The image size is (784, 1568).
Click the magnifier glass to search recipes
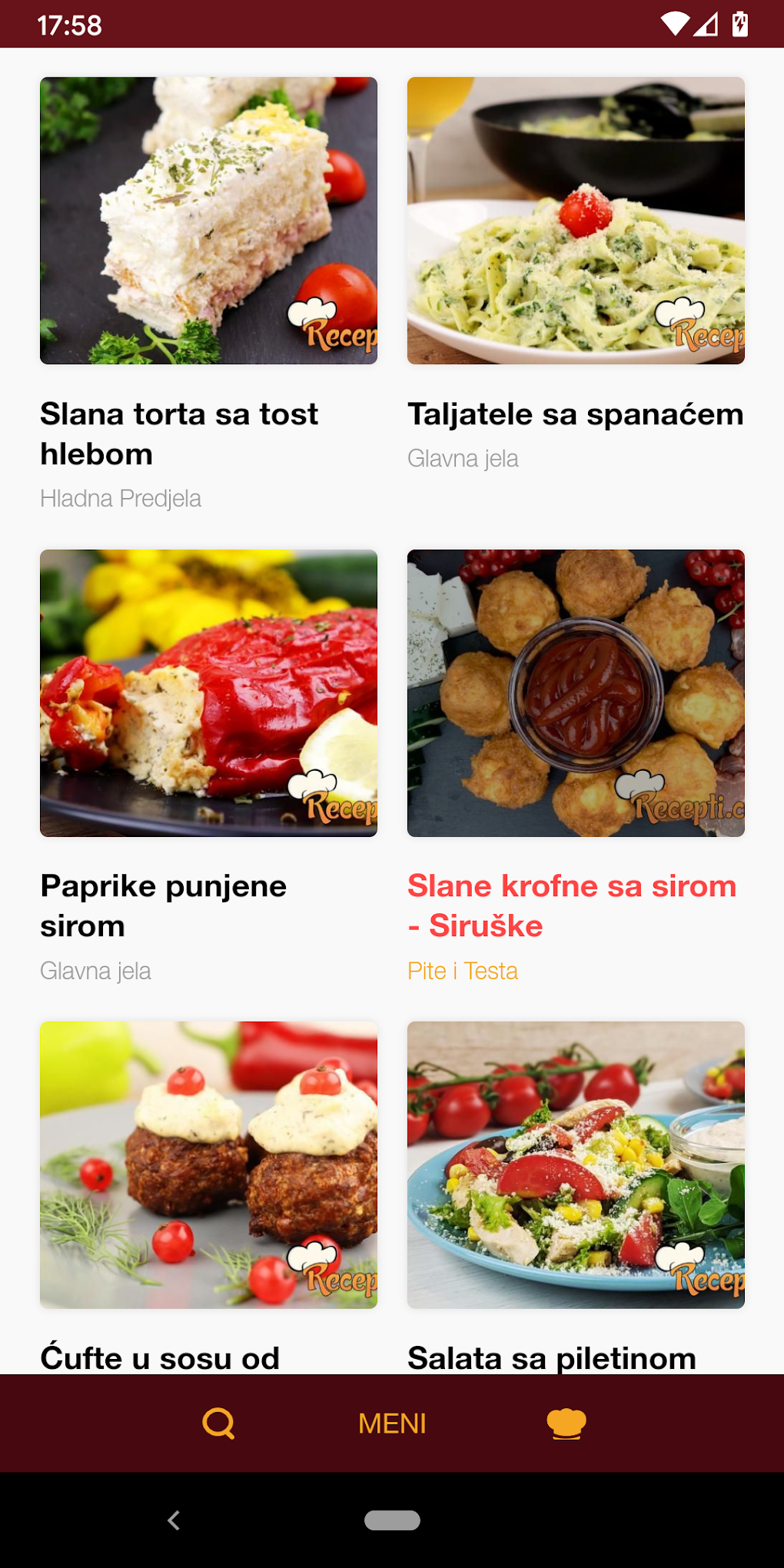point(218,1423)
